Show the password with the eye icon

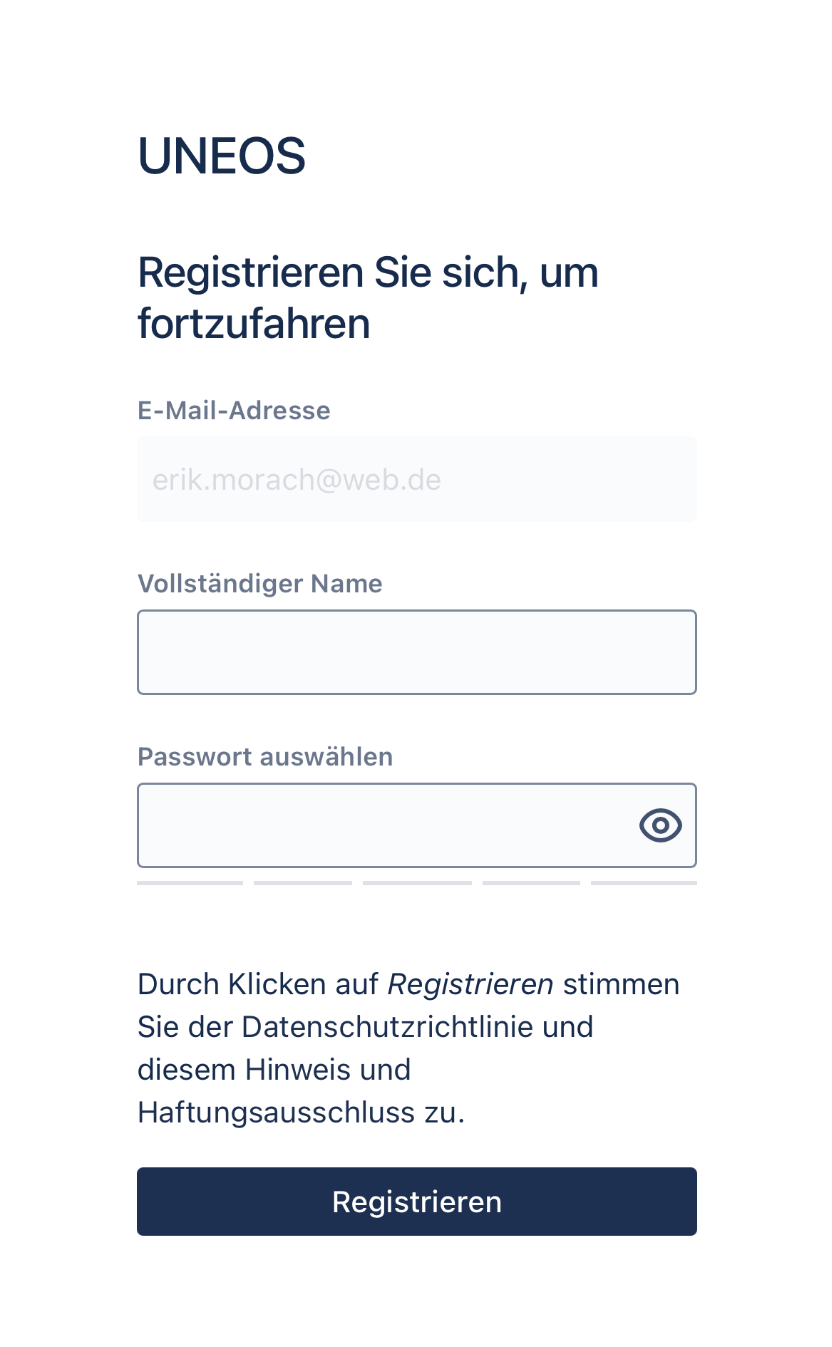pyautogui.click(x=660, y=825)
